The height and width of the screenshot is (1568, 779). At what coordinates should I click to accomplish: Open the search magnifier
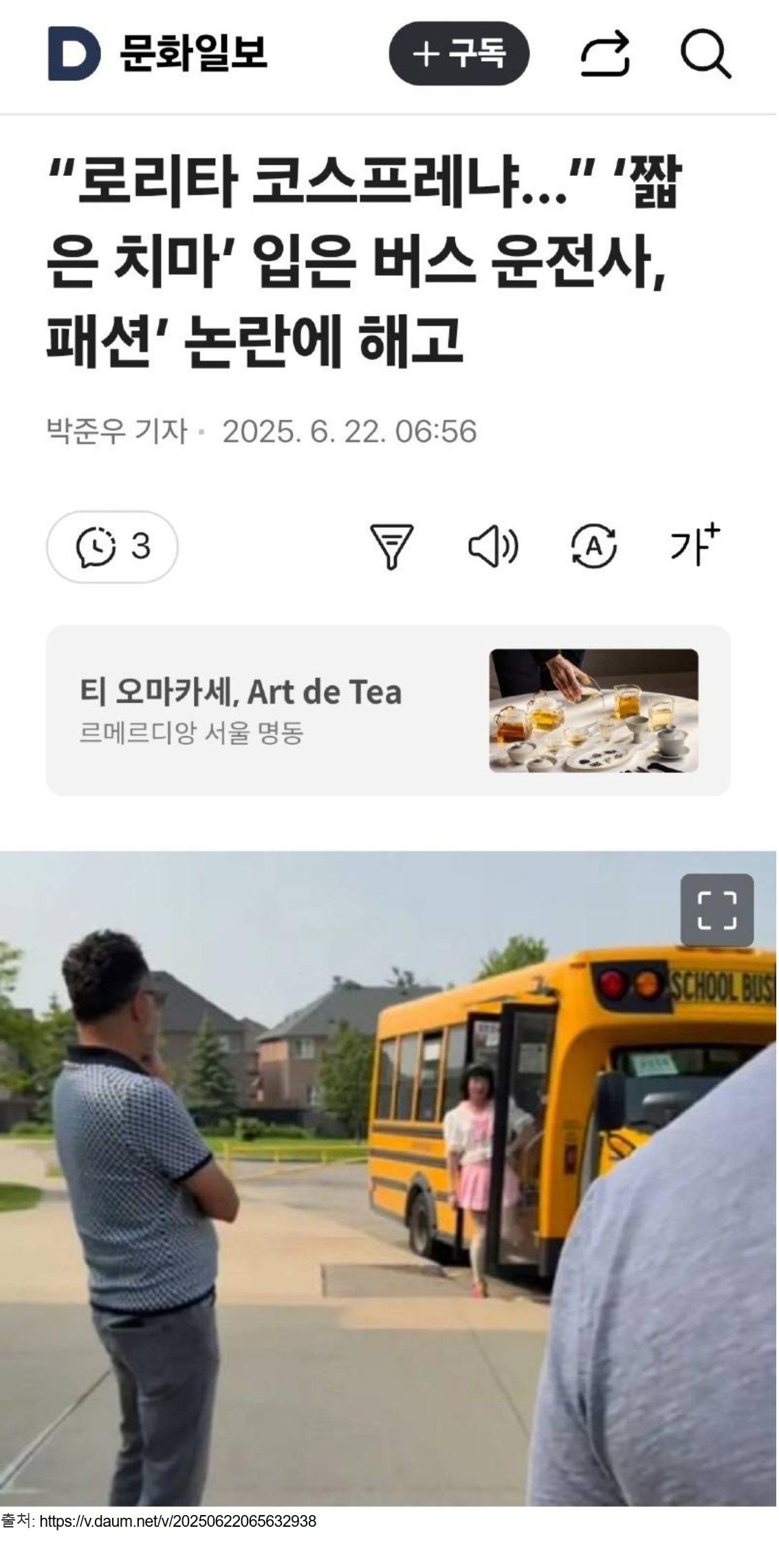705,54
